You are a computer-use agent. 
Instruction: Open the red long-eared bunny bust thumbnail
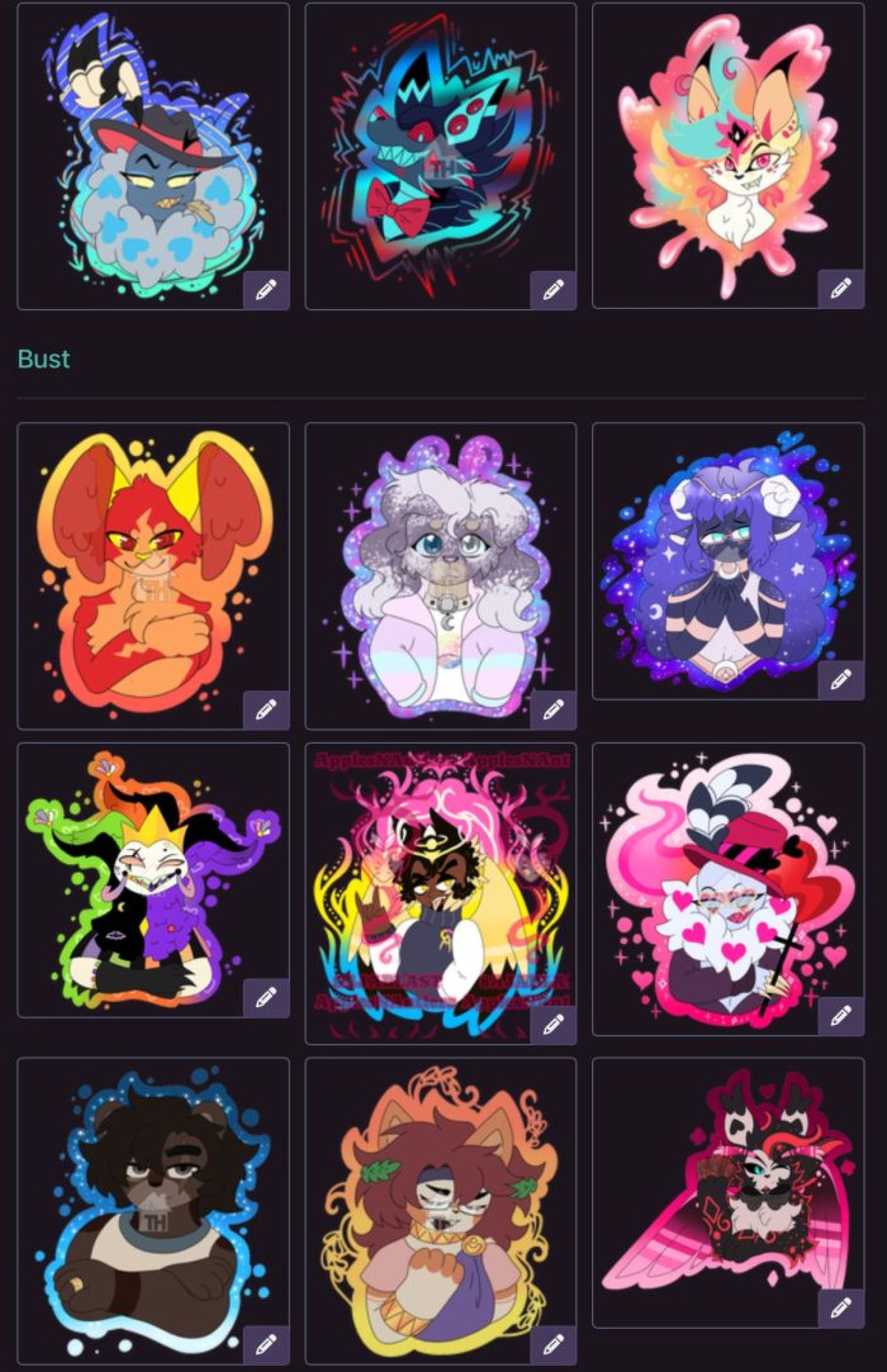pos(152,575)
